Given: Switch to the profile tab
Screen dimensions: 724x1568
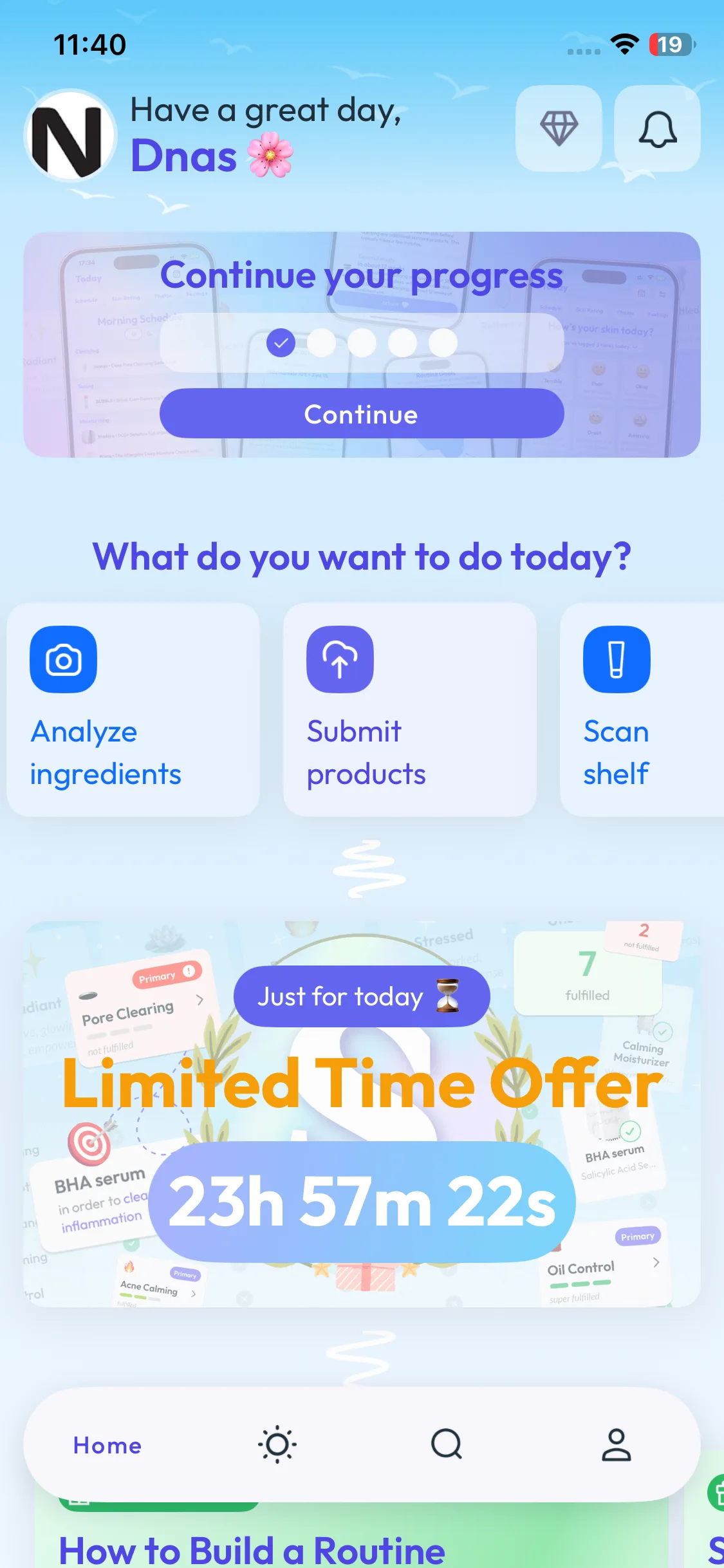Looking at the screenshot, I should point(617,1444).
